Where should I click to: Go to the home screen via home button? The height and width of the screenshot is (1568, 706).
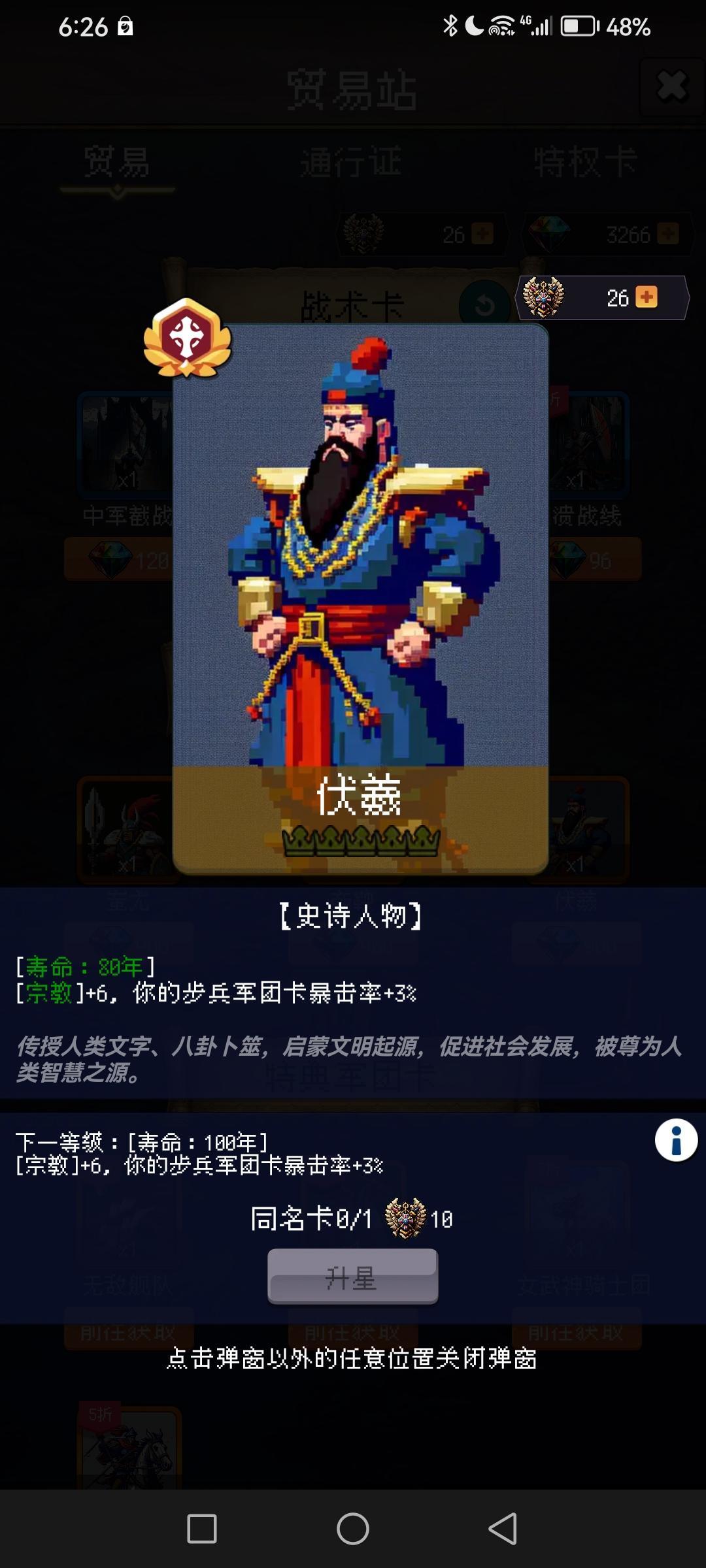(x=353, y=1529)
